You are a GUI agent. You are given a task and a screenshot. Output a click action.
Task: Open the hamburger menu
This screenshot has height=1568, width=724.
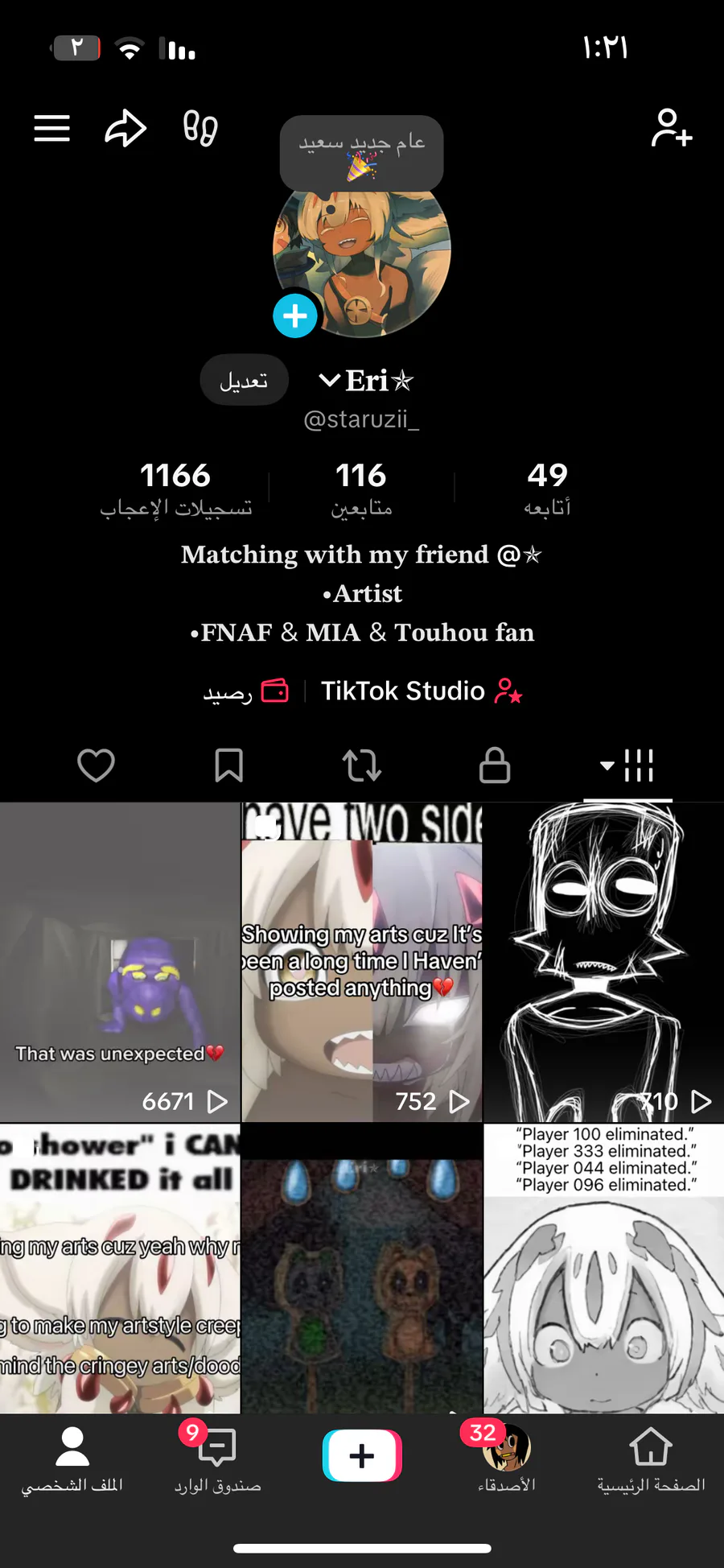click(51, 128)
